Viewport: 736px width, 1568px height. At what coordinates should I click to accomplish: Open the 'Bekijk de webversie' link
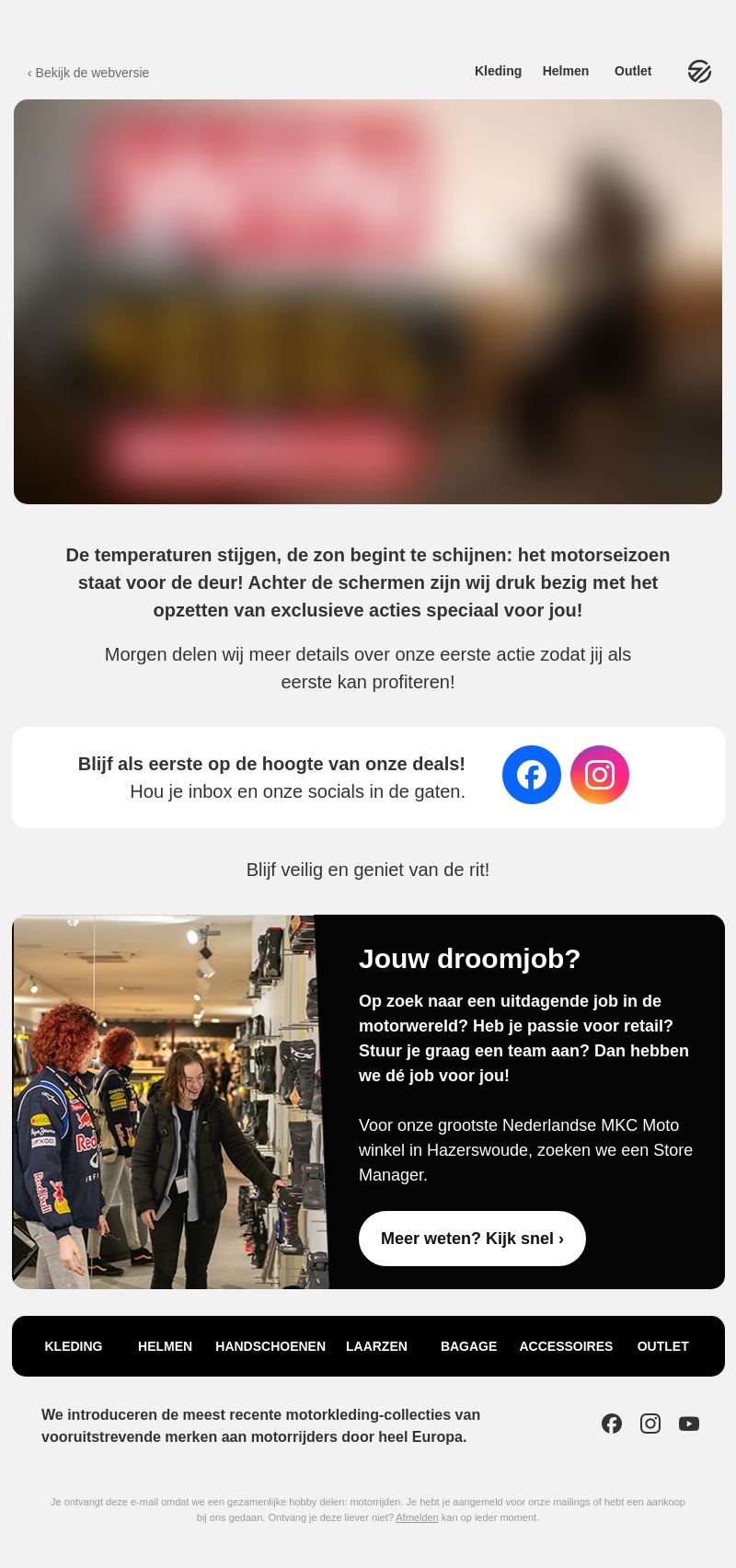coord(88,73)
